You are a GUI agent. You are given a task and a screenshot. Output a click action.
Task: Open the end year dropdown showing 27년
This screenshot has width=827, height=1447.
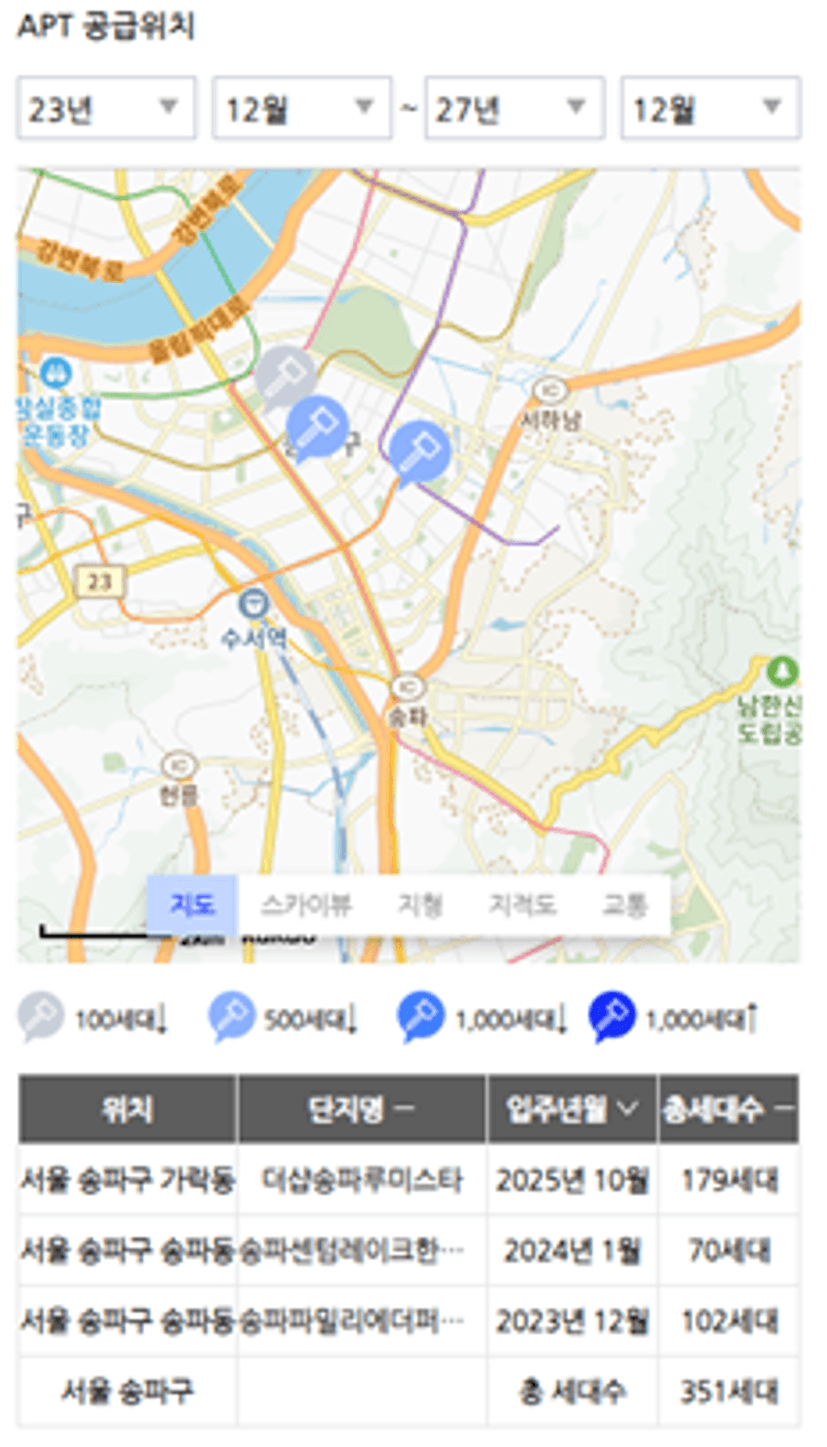click(514, 108)
